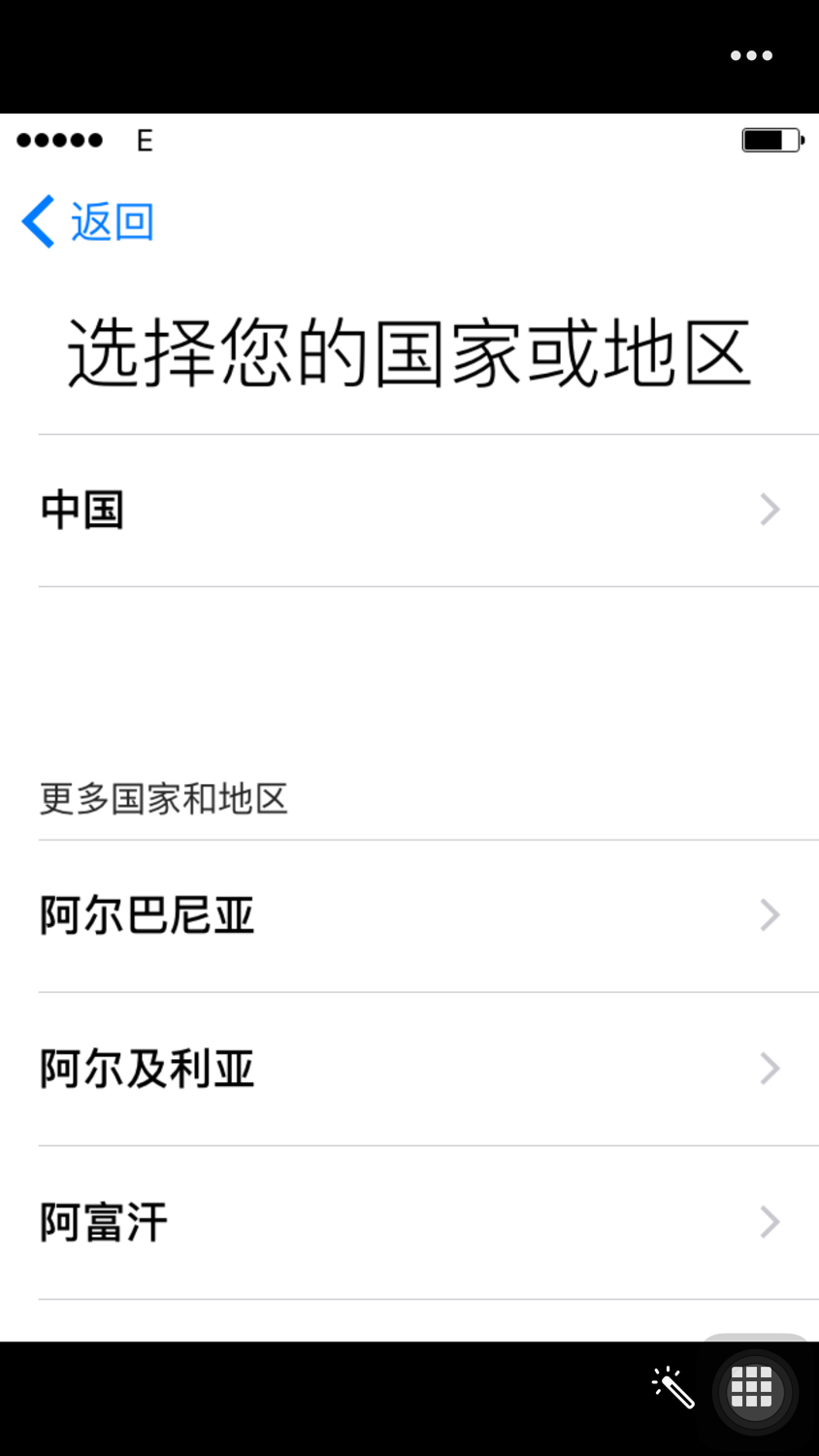The width and height of the screenshot is (819, 1456).
Task: Tap the 返回 back button
Action: pyautogui.click(x=87, y=221)
